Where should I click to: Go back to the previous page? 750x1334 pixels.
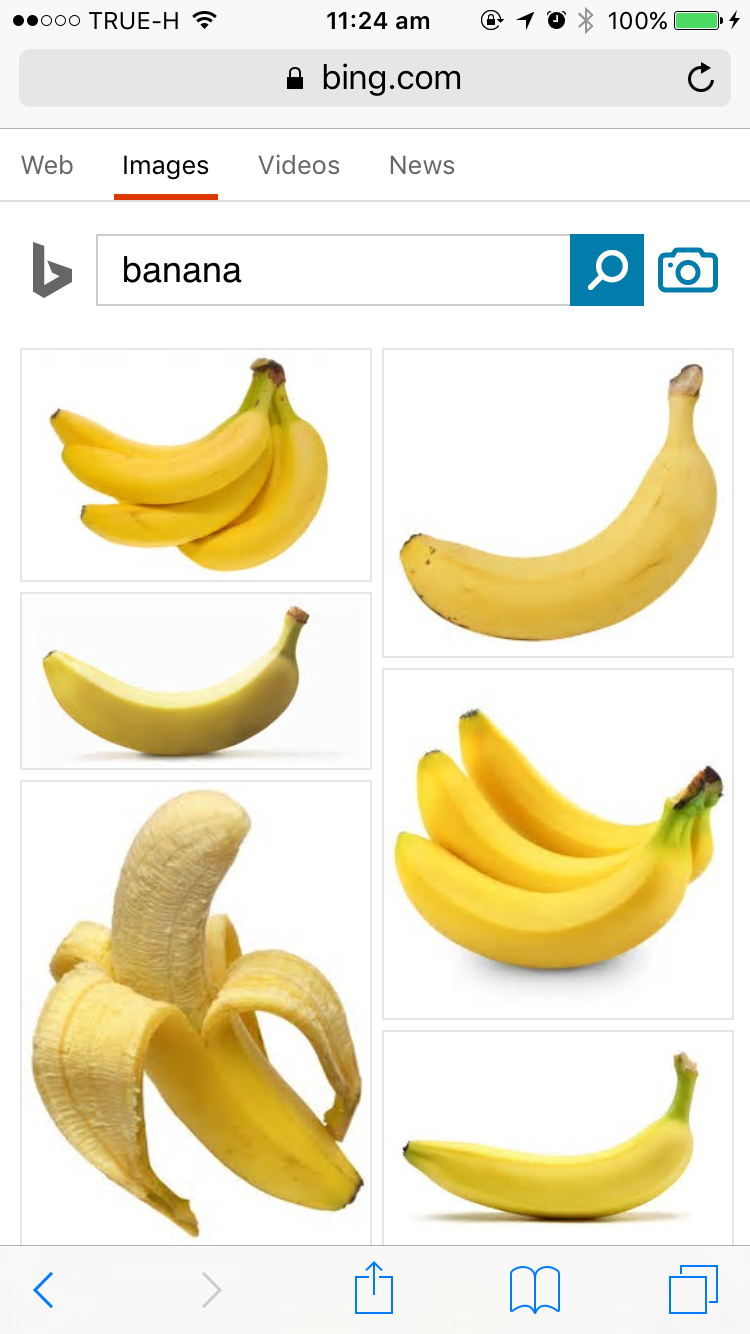click(x=44, y=1290)
